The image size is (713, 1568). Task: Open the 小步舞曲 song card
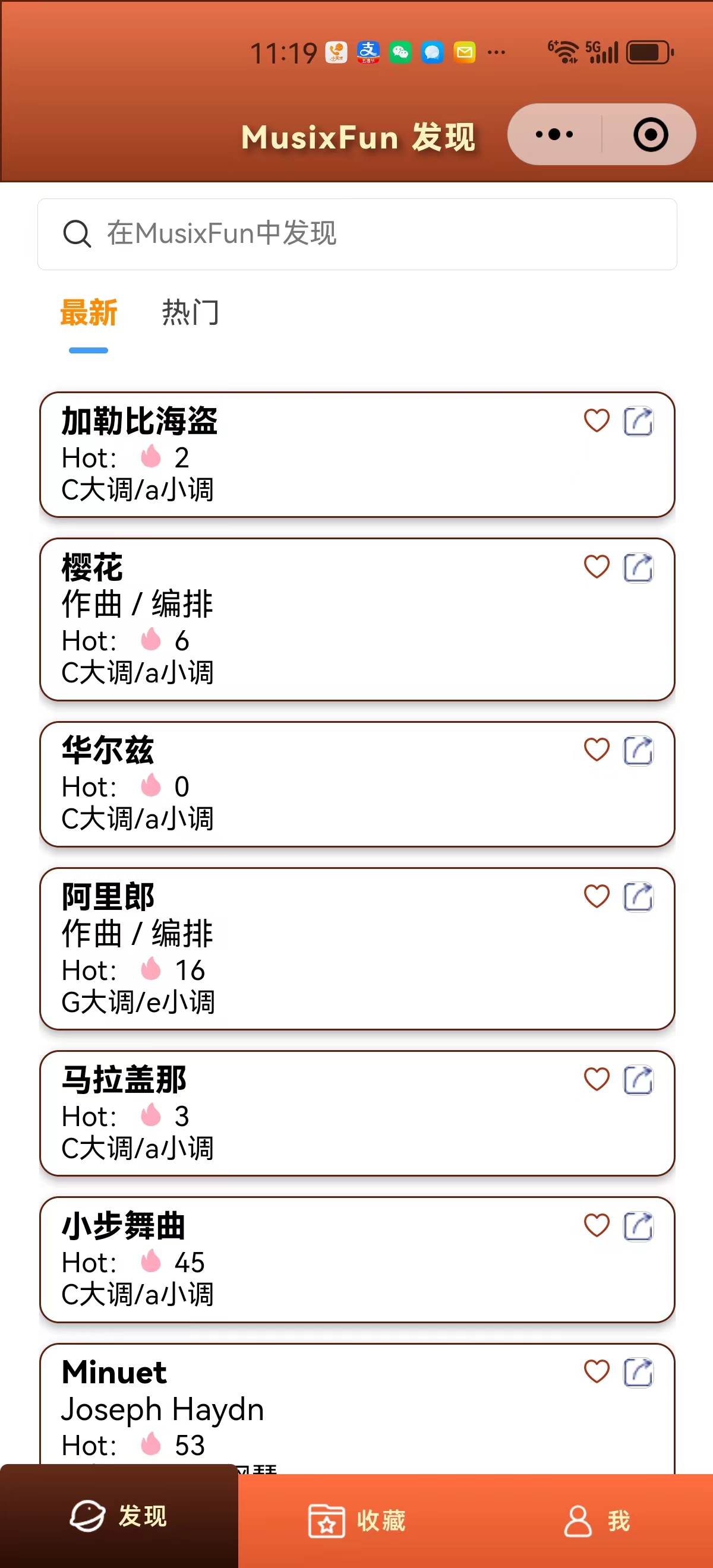coord(357,1260)
